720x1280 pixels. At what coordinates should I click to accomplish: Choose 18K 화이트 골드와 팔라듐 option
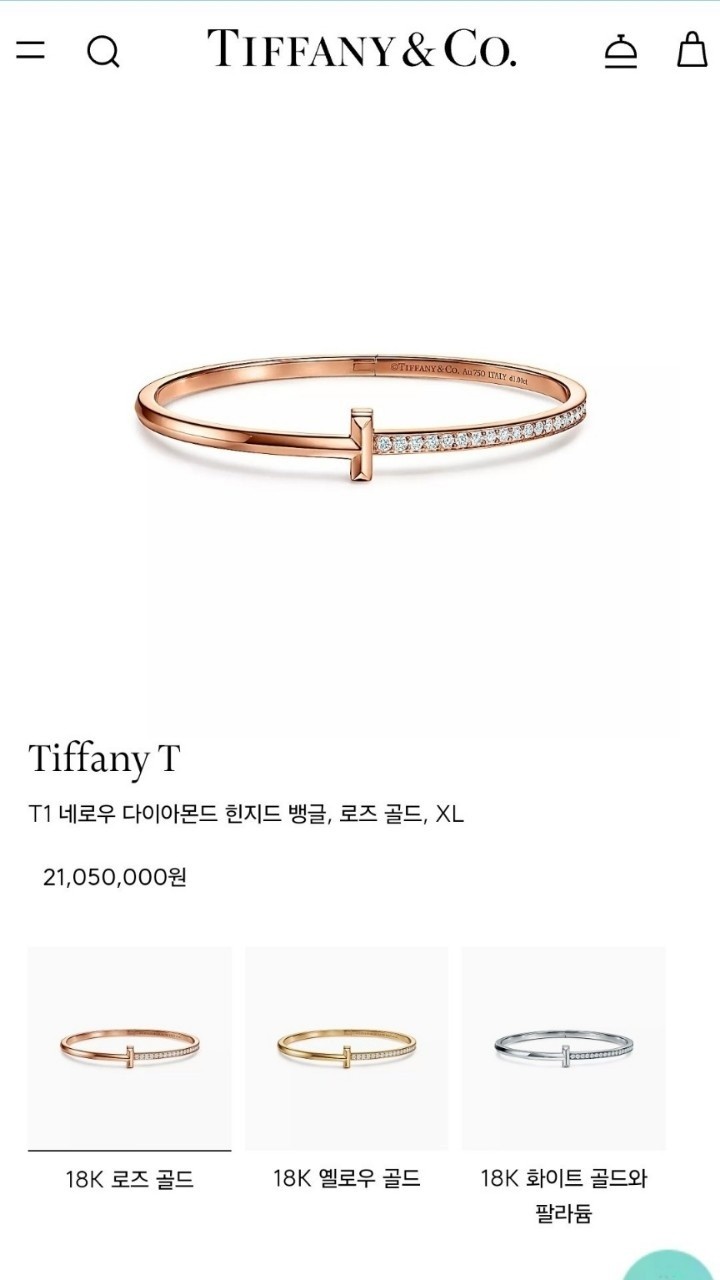coord(563,1048)
